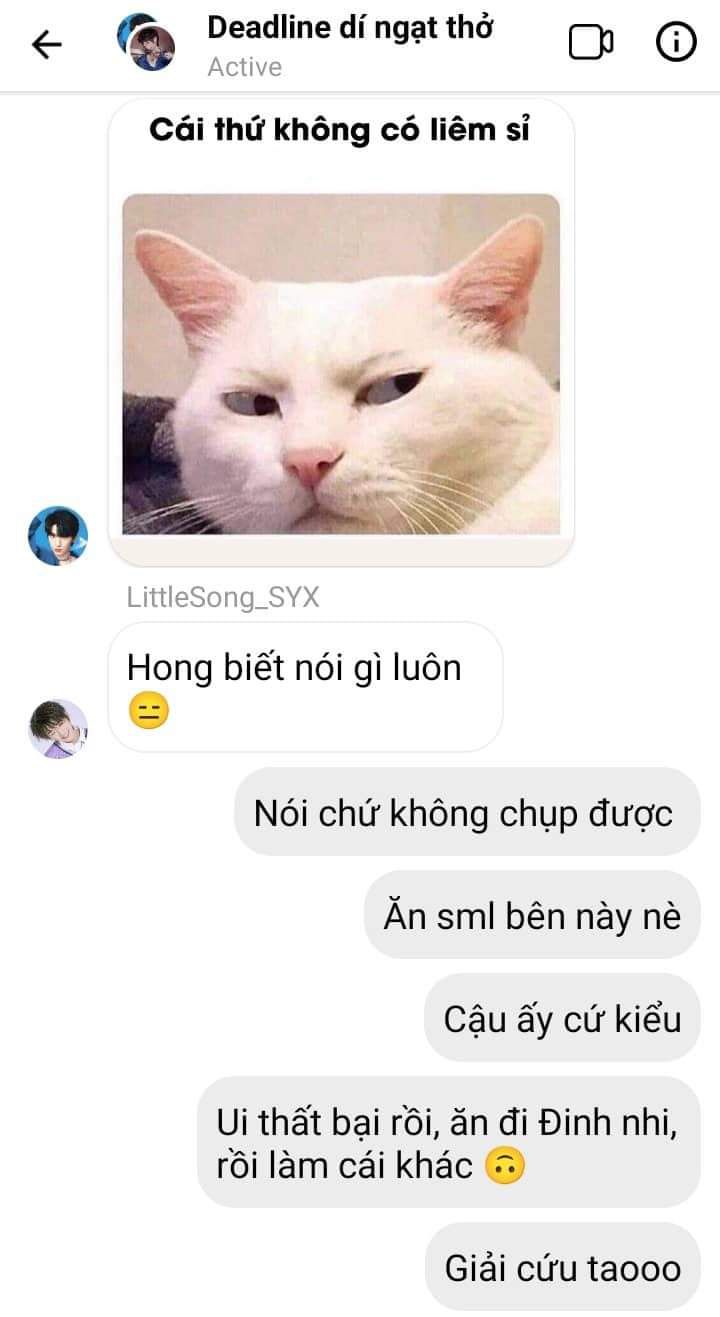Start a video call
Image resolution: width=720 pixels, height=1317 pixels.
click(x=590, y=43)
